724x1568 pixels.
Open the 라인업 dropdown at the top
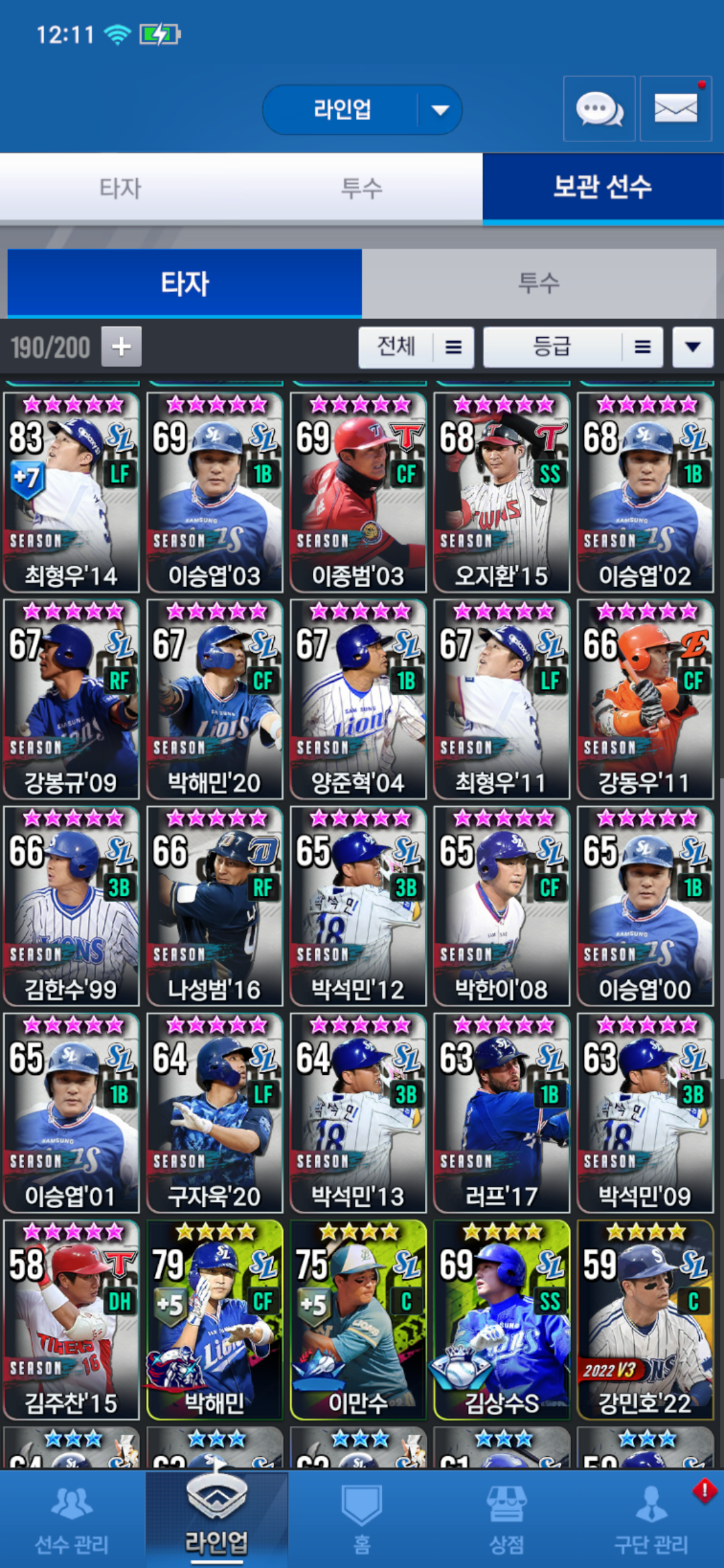[362, 109]
